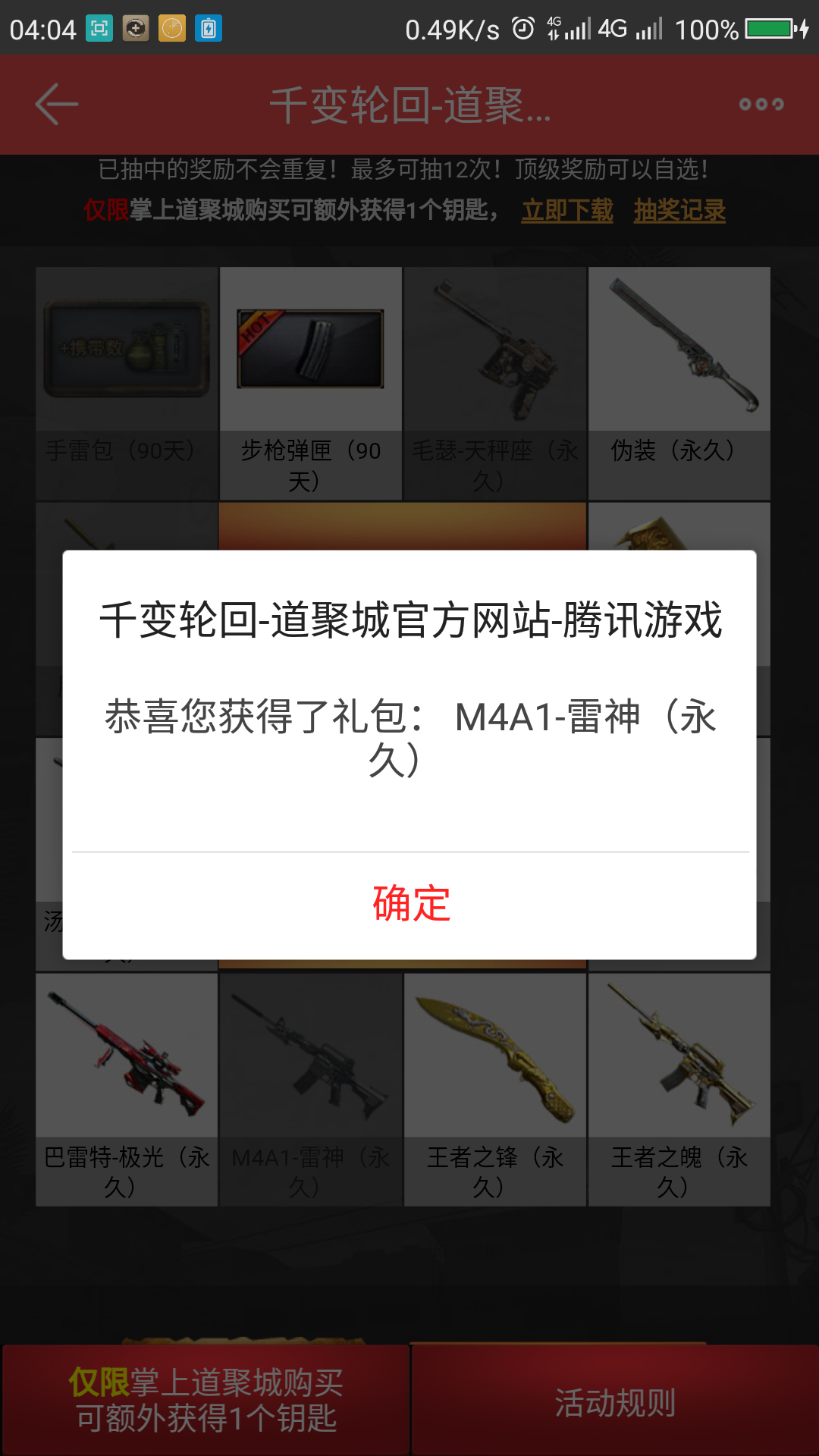819x1456 pixels.
Task: Select the 王者之魄 prize tile
Action: point(679,1090)
